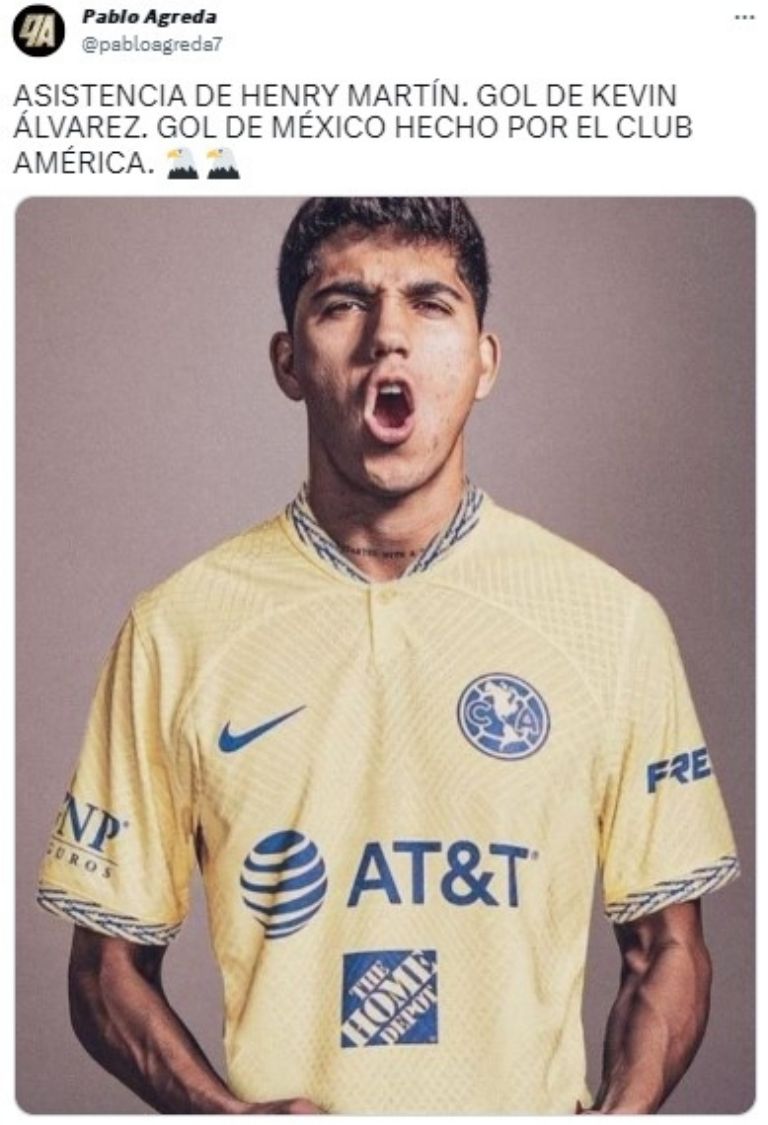Viewport: 768px width, 1125px height.
Task: Open Pablo Agreda's profile avatar
Action: tap(38, 30)
